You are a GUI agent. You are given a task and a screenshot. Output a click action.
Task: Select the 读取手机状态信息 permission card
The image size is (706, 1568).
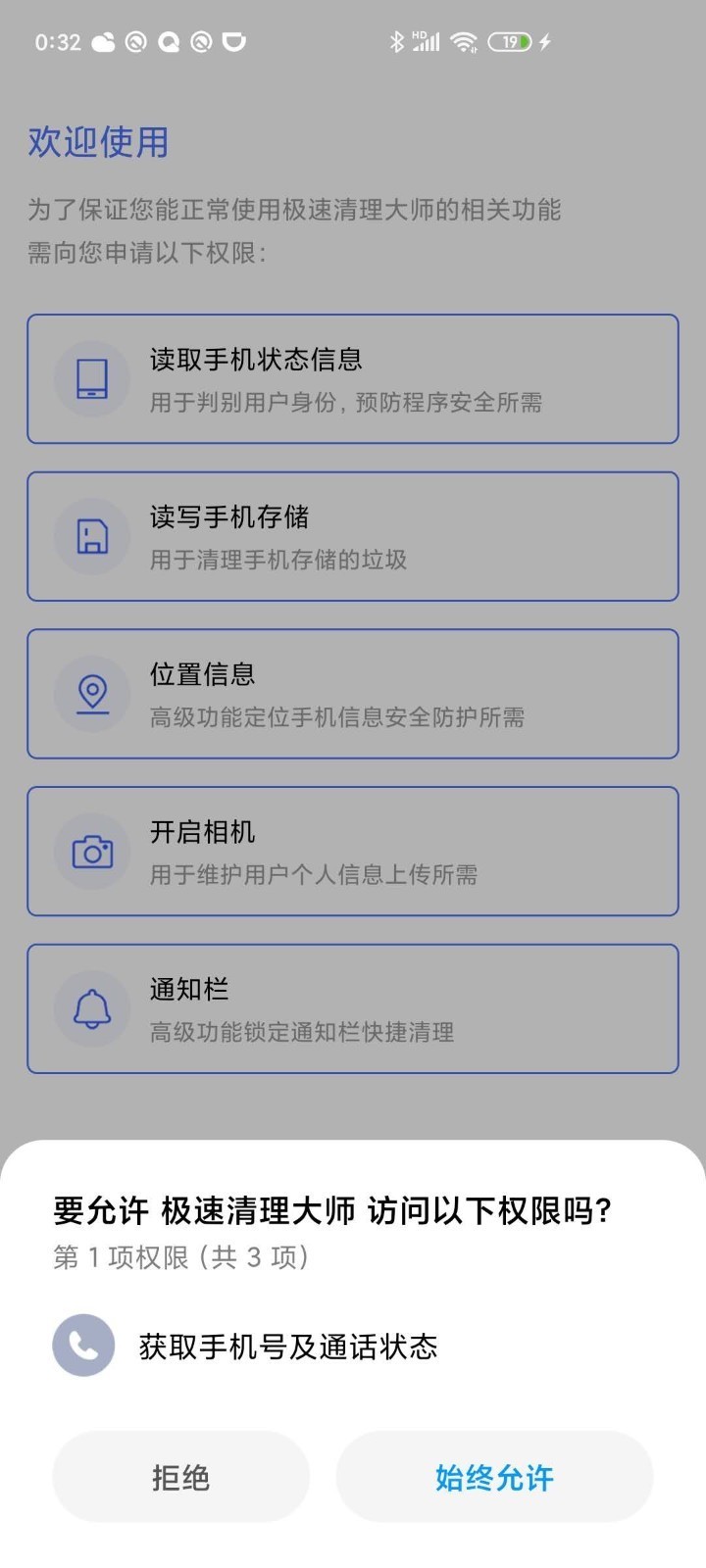point(353,379)
